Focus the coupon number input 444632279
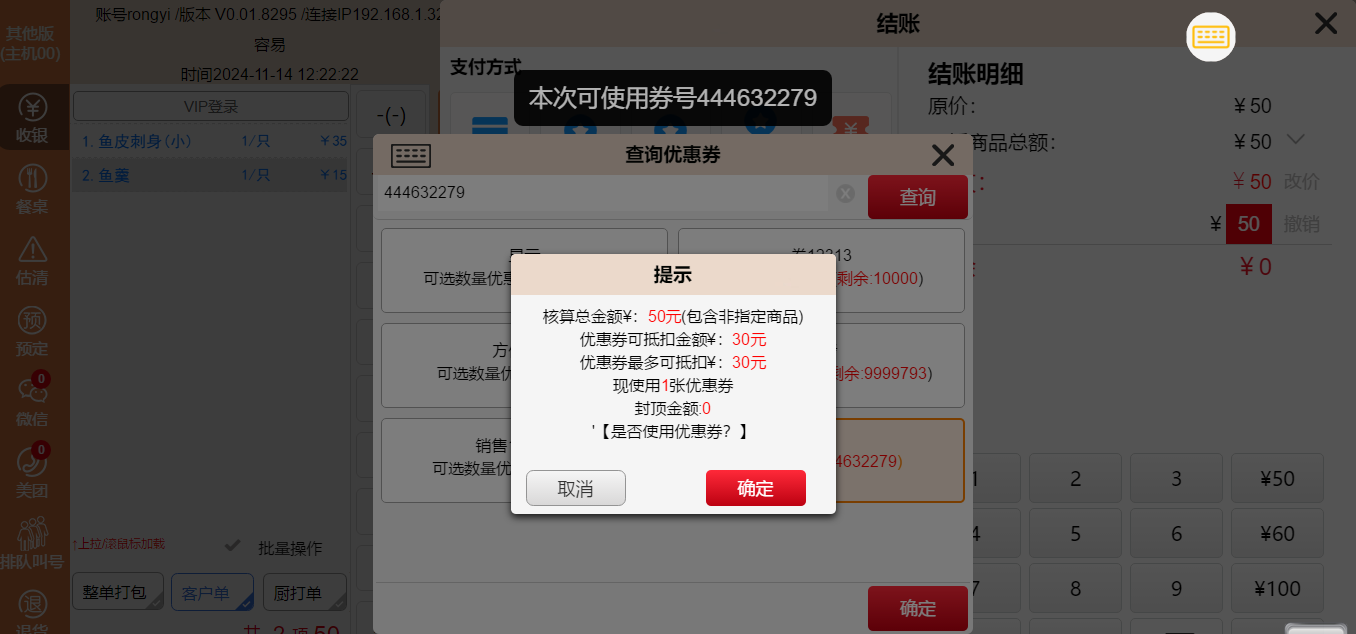The height and width of the screenshot is (634, 1356). point(600,193)
